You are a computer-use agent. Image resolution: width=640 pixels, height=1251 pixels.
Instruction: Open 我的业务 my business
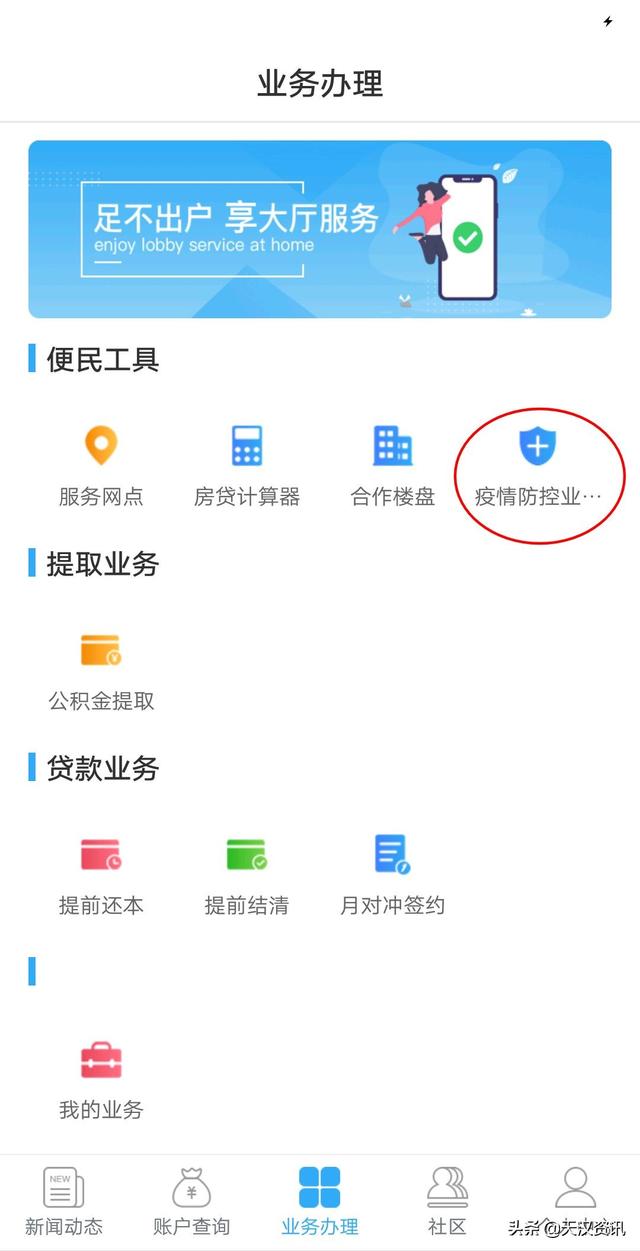pyautogui.click(x=101, y=1078)
